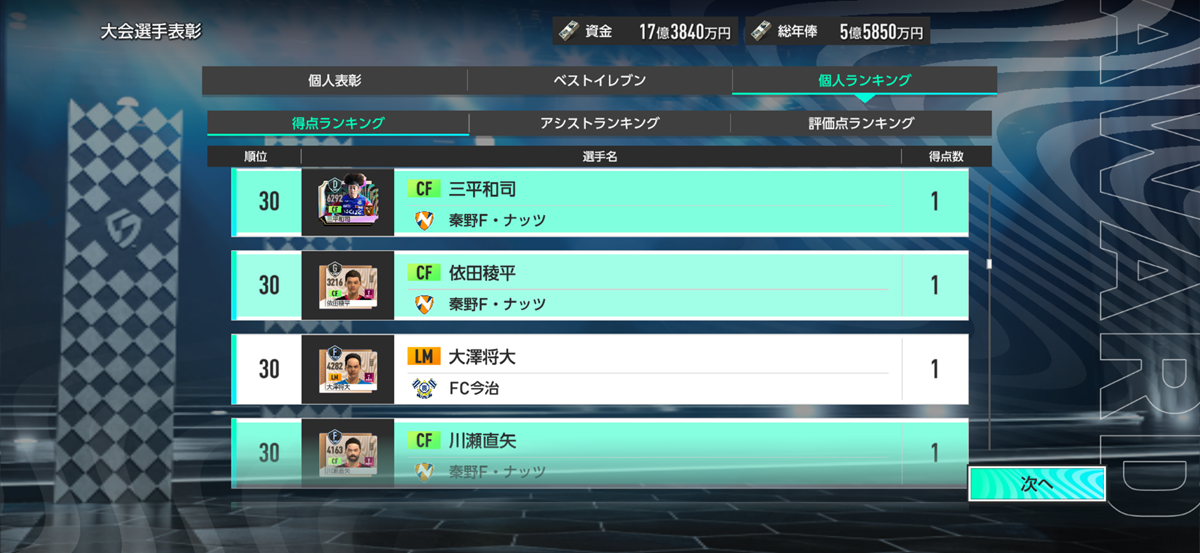The image size is (1200, 553).
Task: Switch to アシストランキング
Action: pyautogui.click(x=599, y=123)
